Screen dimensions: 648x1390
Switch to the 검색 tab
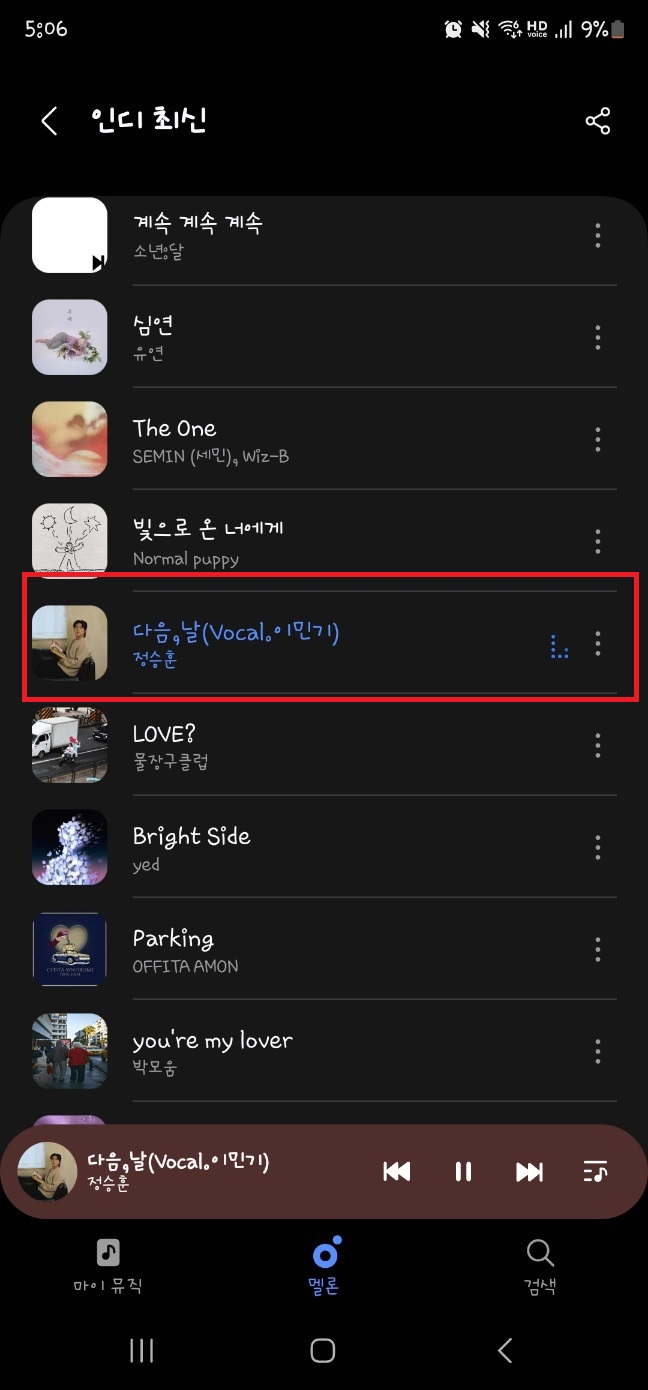[x=540, y=1265]
